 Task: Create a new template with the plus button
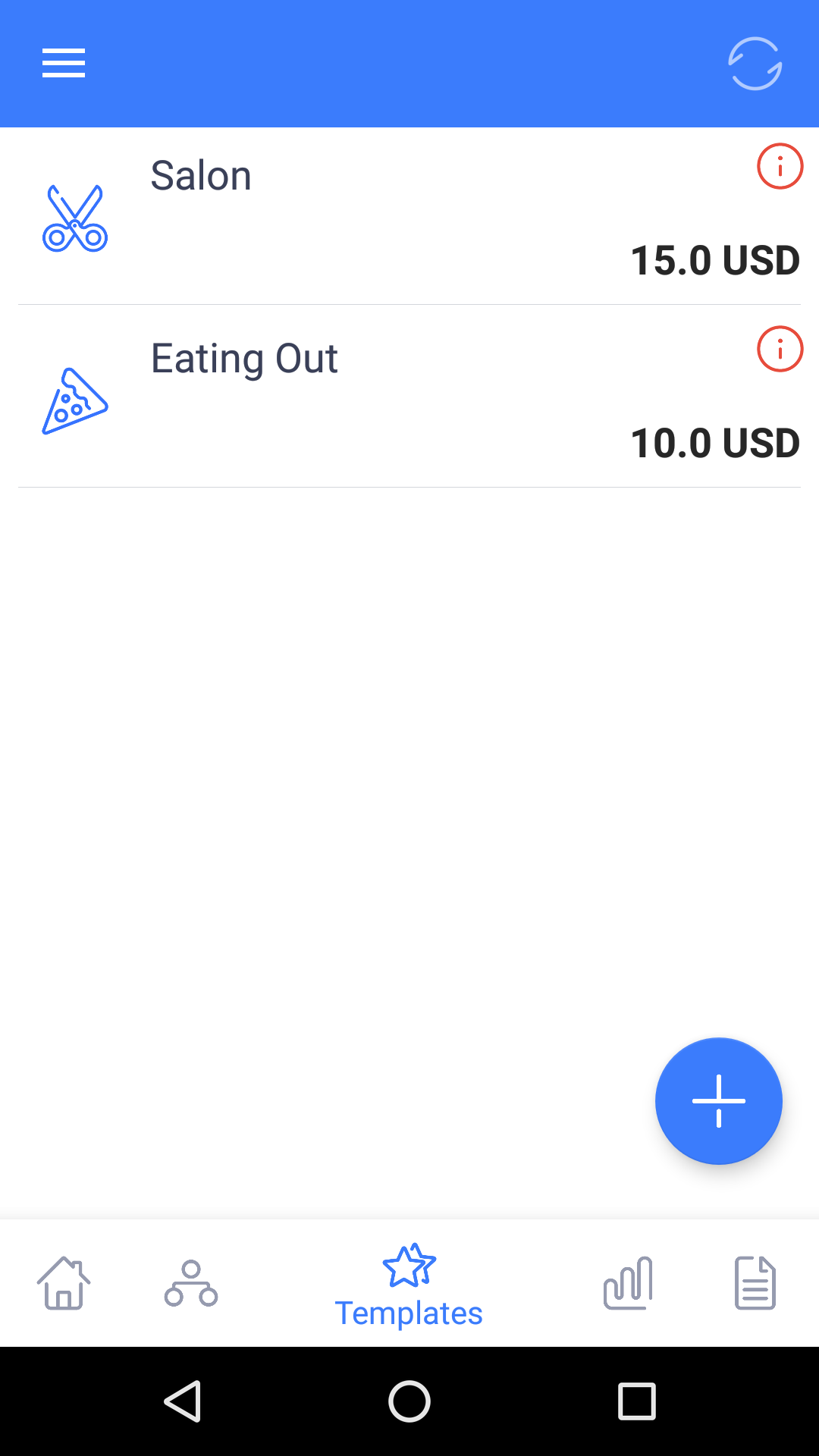click(x=718, y=1100)
